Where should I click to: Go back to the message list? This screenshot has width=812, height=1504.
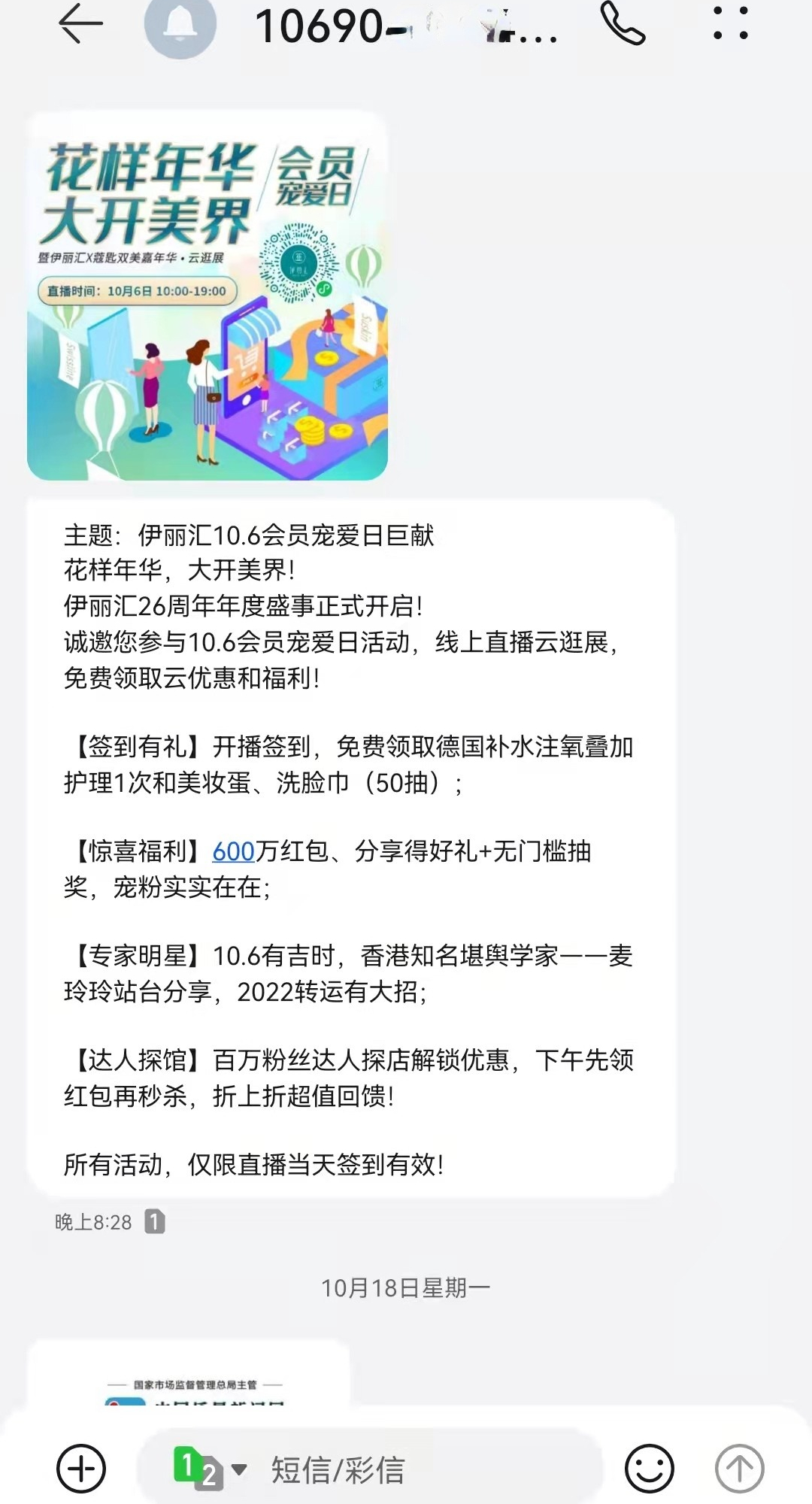point(80,24)
